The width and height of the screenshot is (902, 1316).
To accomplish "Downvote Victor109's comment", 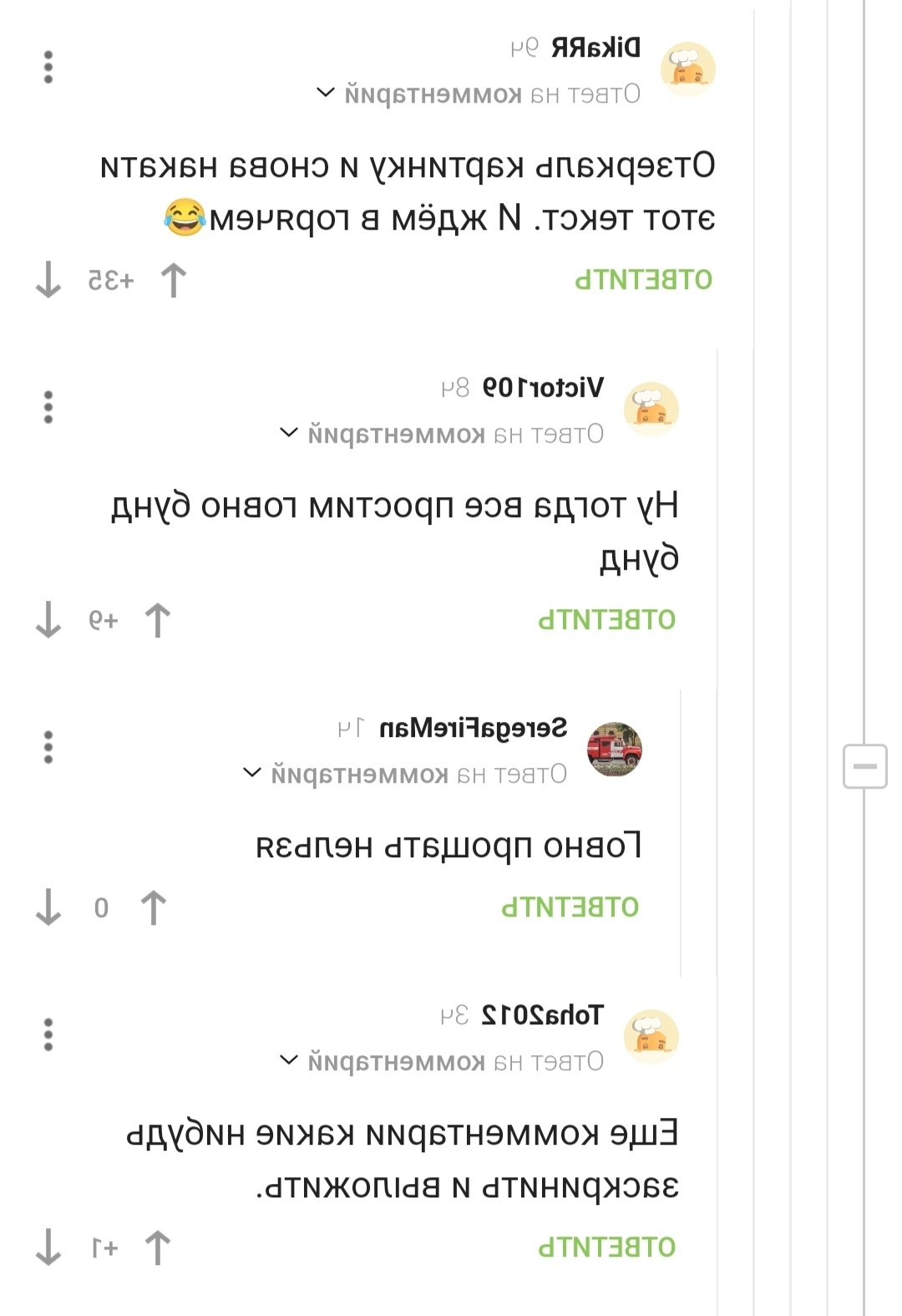I will pos(48,620).
